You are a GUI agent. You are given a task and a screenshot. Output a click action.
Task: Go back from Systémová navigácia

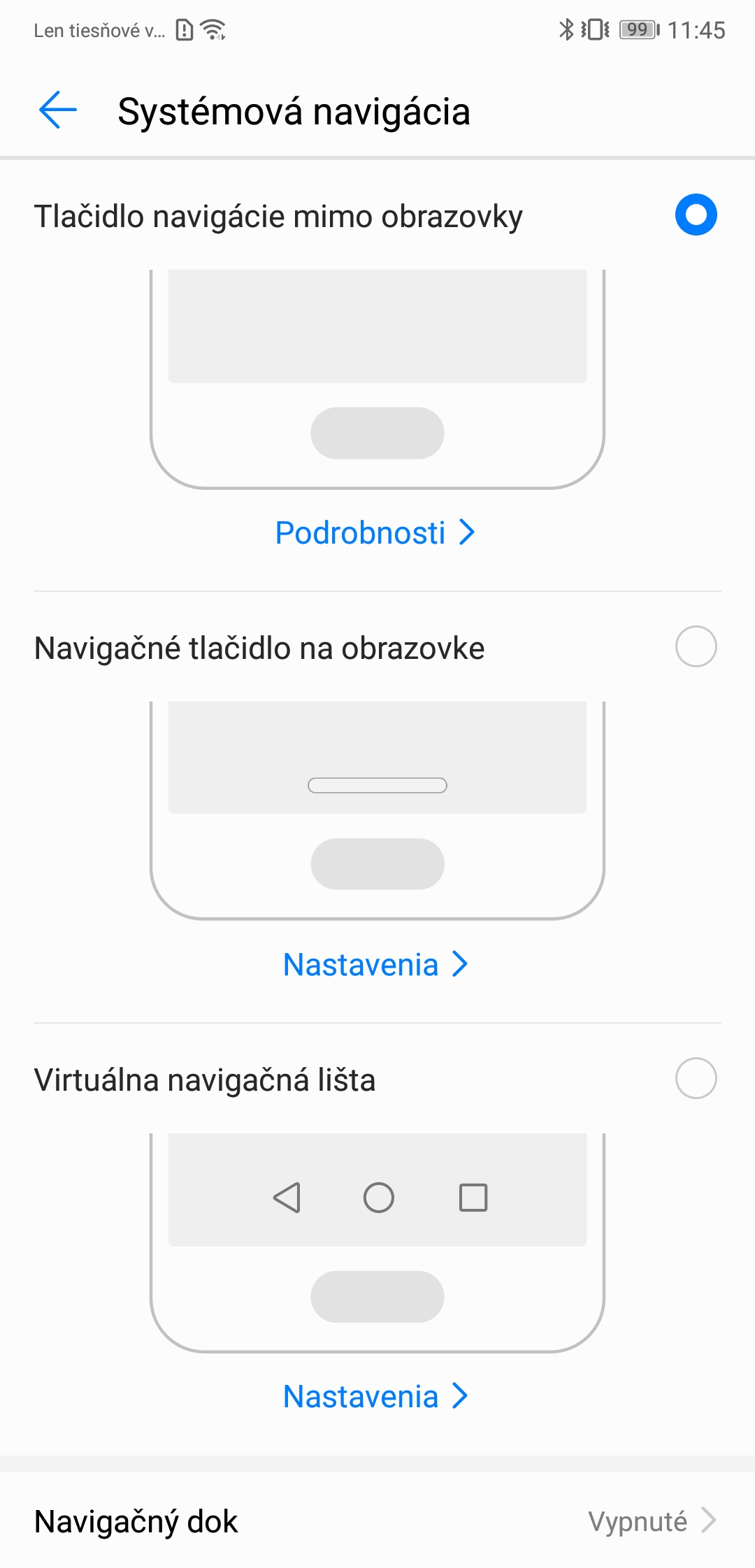58,110
